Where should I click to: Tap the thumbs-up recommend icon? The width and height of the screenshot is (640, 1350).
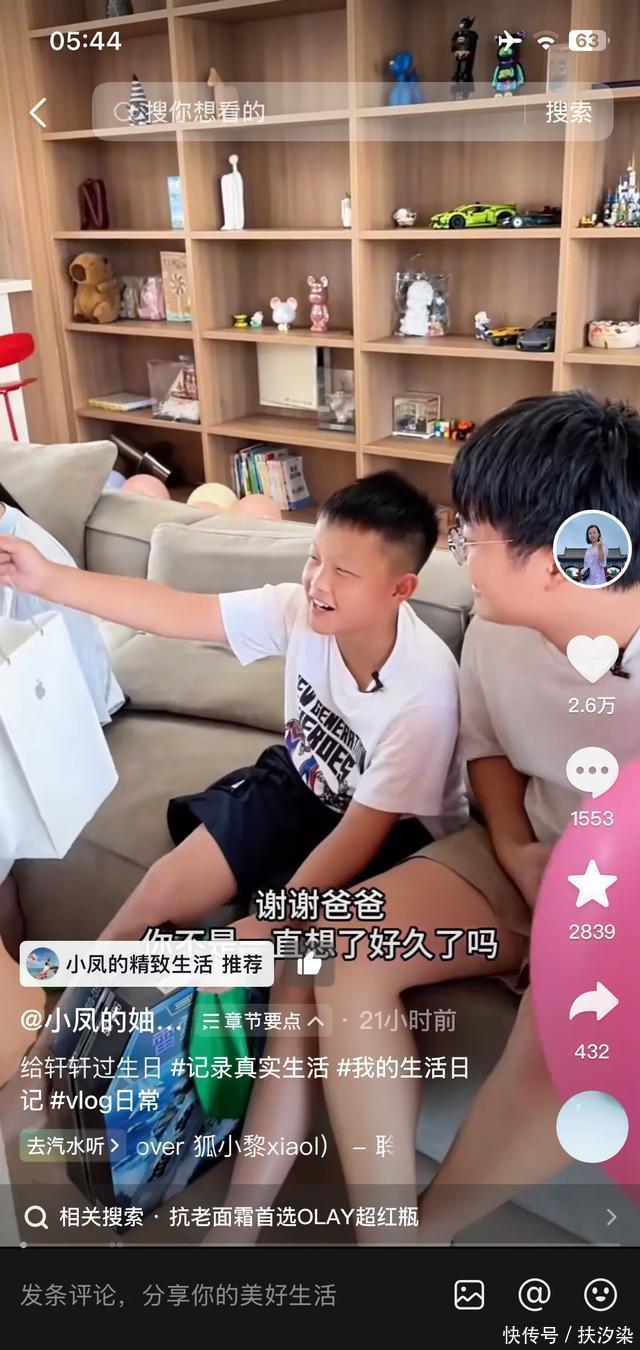pyautogui.click(x=309, y=963)
